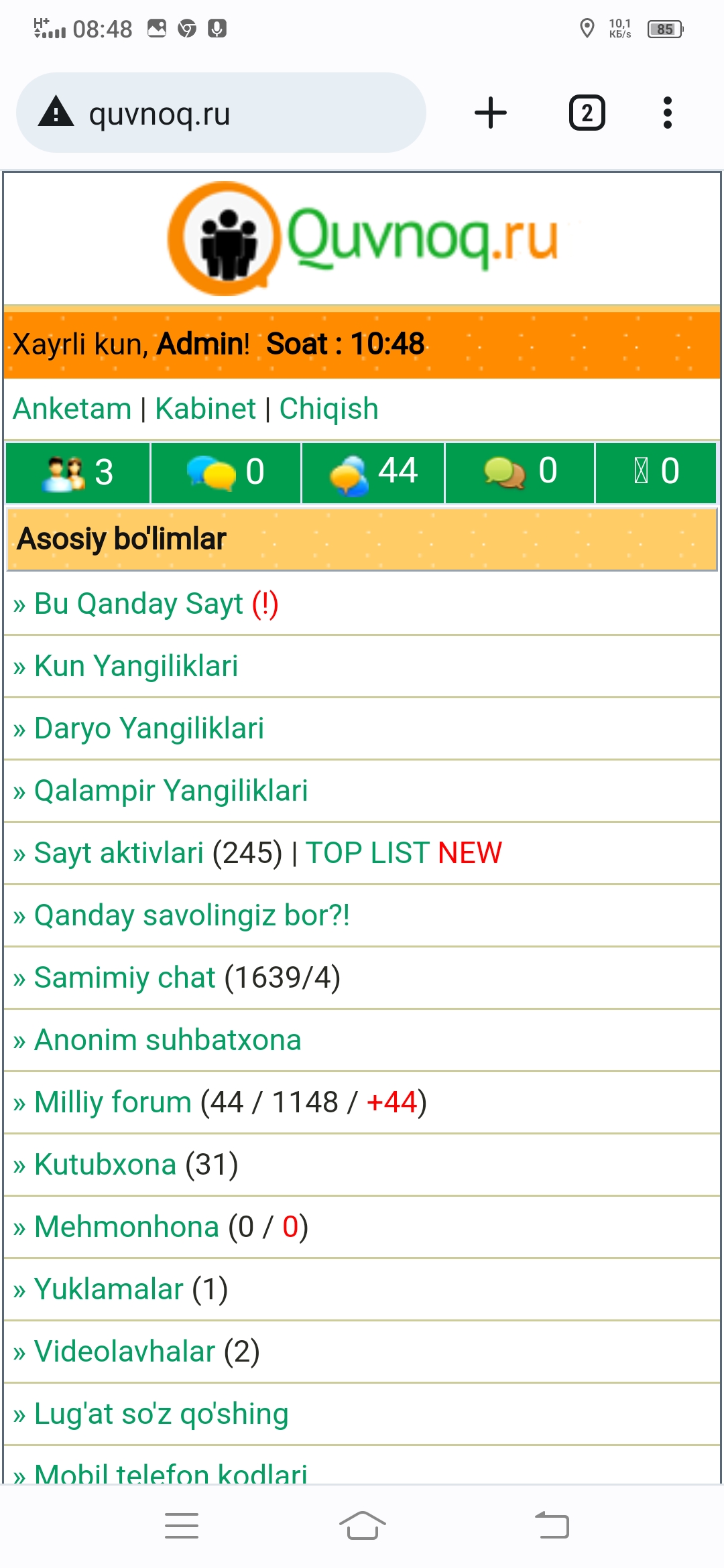
Task: Open the browser overflow menu
Action: click(x=667, y=113)
